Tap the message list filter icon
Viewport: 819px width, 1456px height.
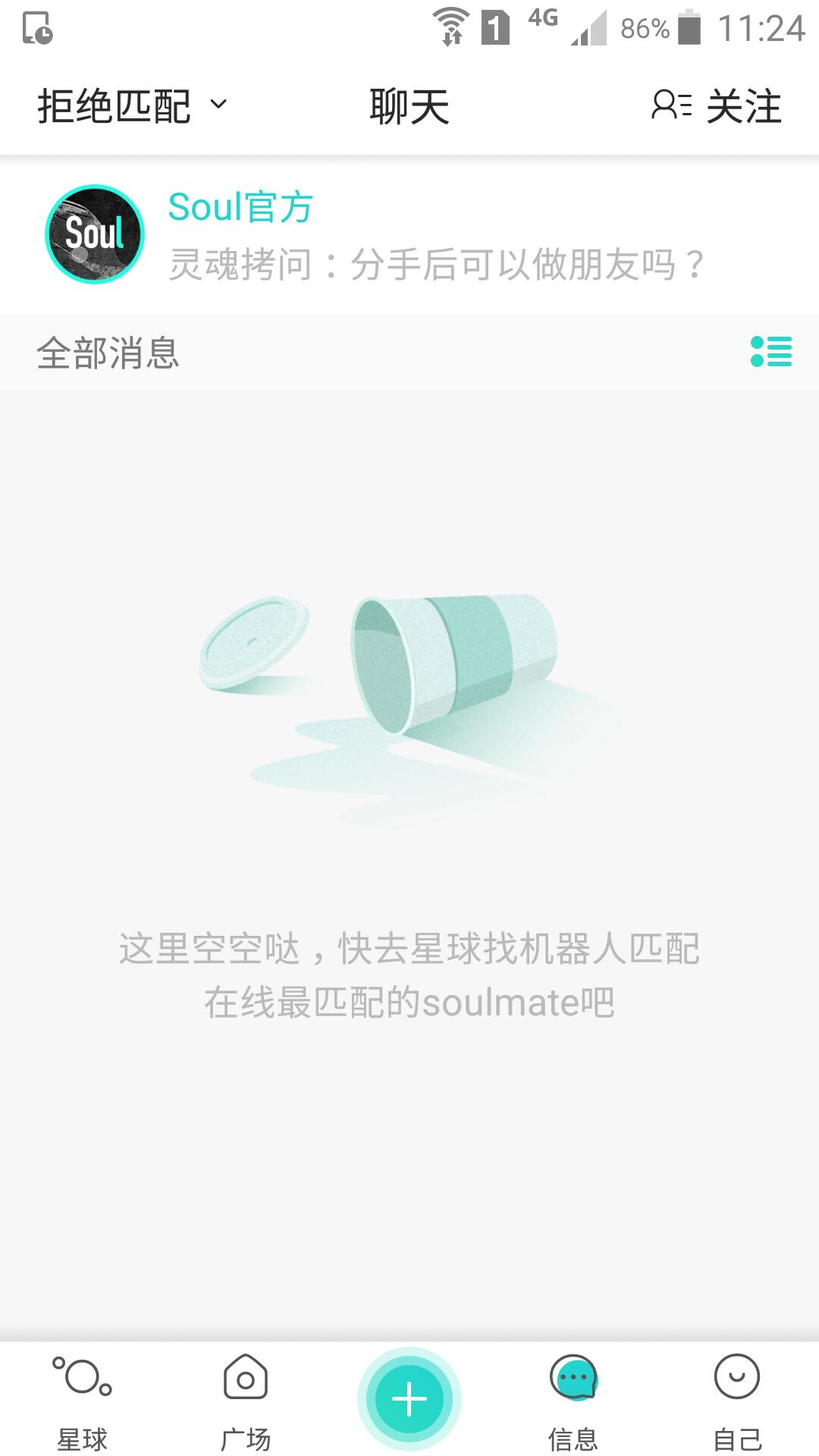(x=771, y=352)
